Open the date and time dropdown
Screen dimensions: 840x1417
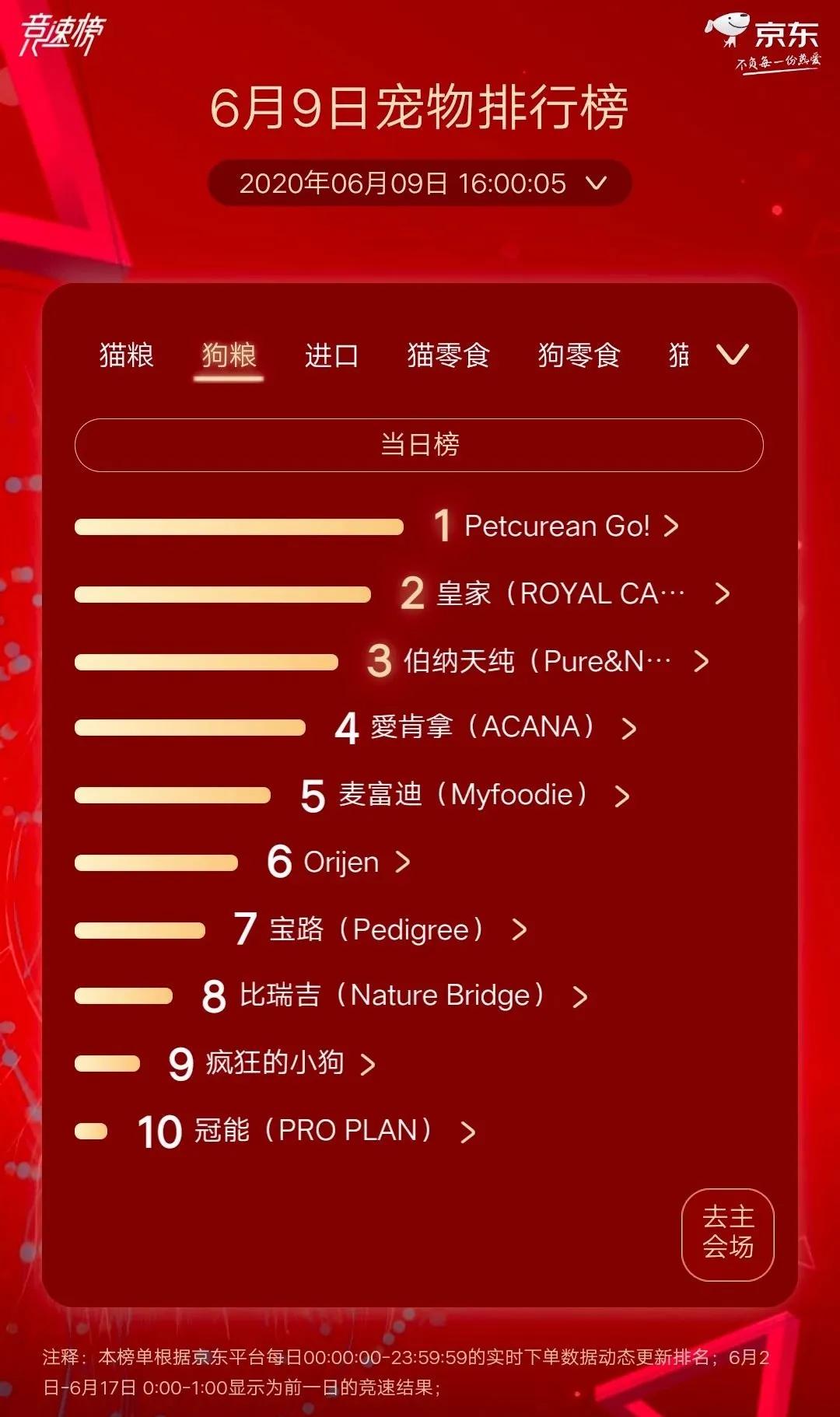[420, 184]
